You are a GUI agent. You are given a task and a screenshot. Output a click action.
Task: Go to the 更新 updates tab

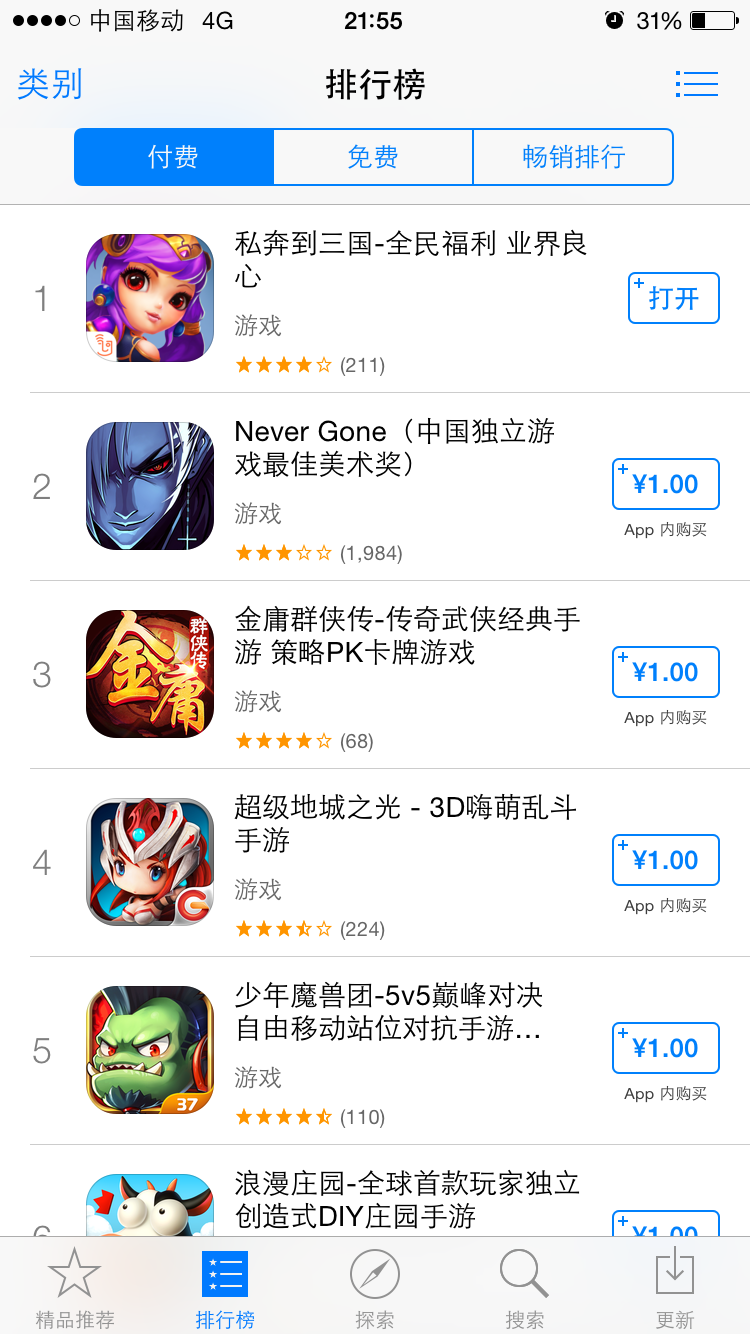pyautogui.click(x=675, y=1289)
